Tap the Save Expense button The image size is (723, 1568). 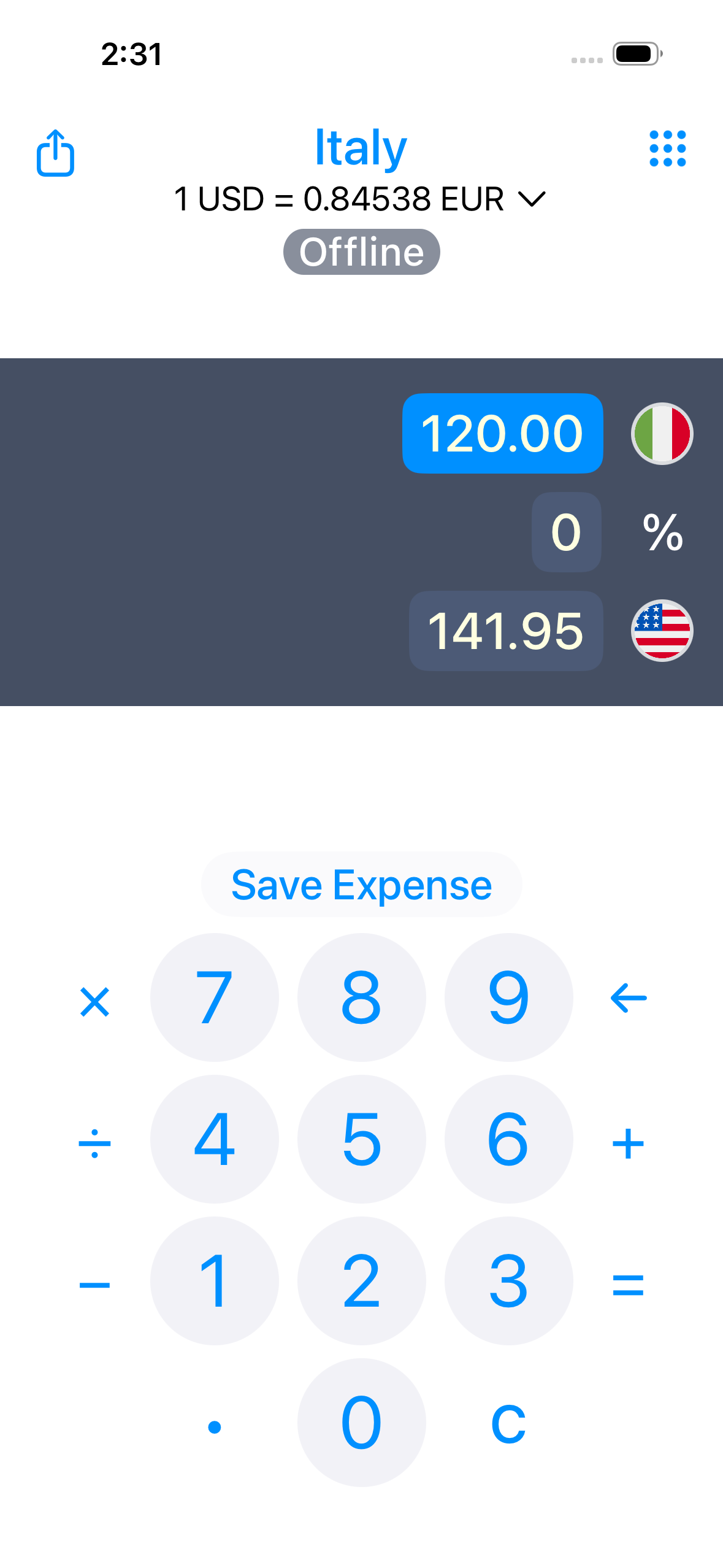(361, 883)
